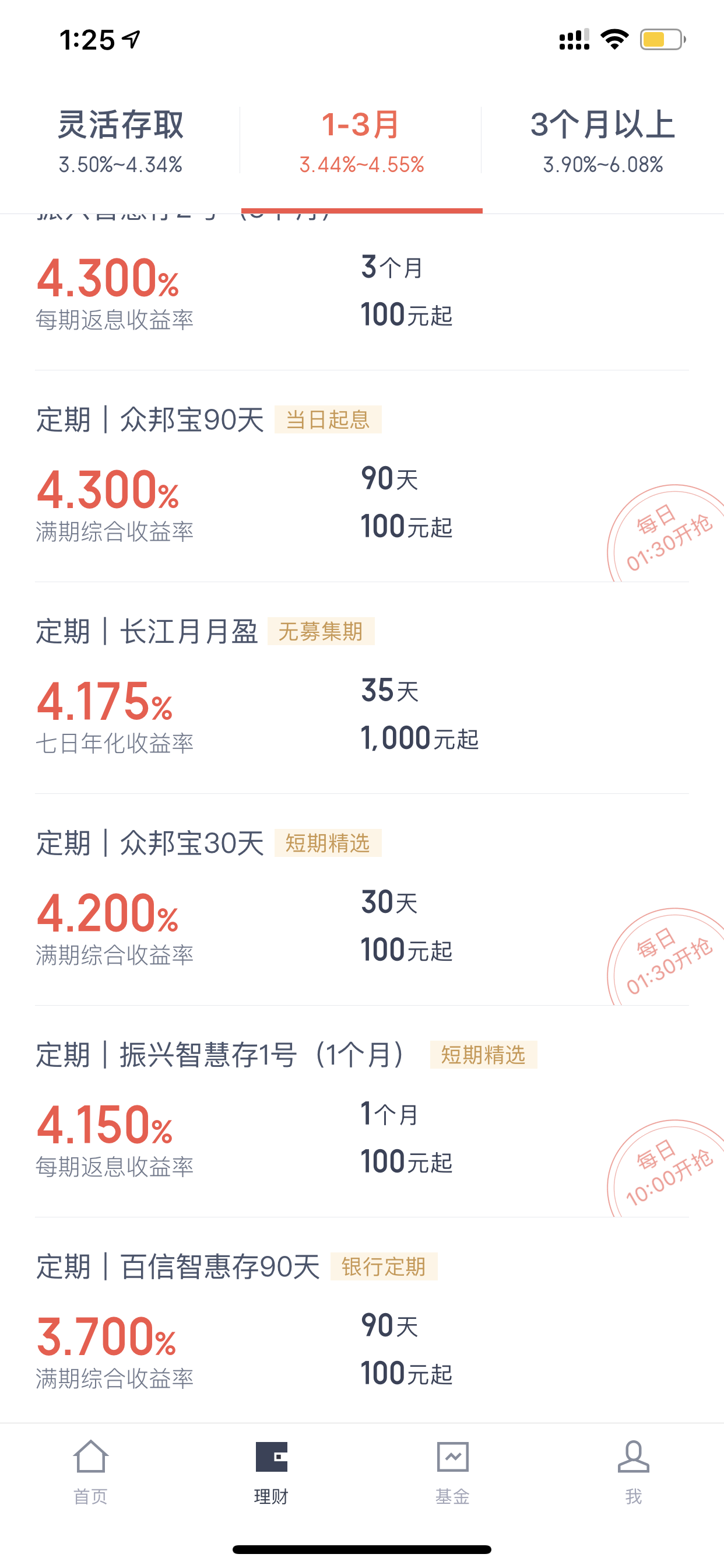Screen dimensions: 724x1568
Task: Tap the 理财 bottom tab
Action: (271, 1471)
